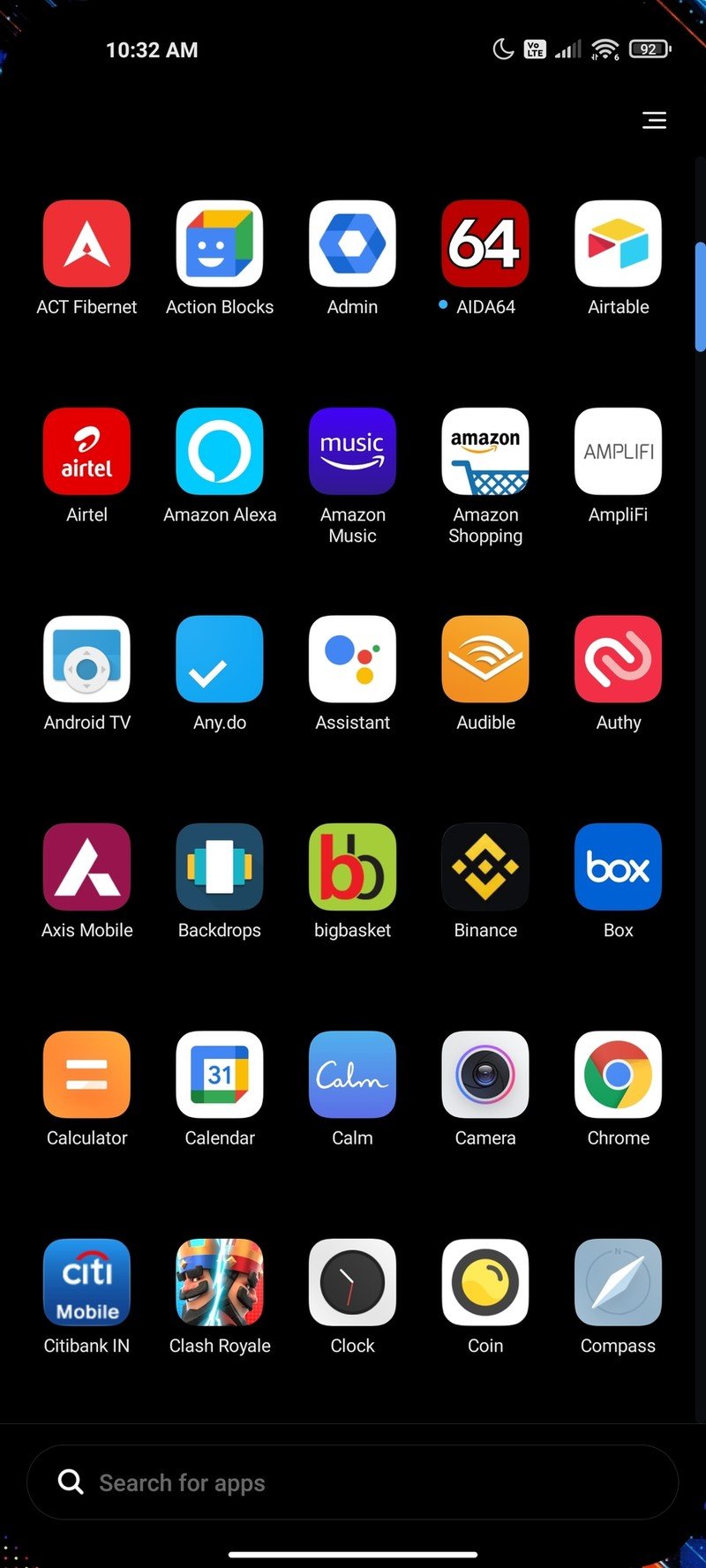This screenshot has height=1568, width=706.
Task: Open the Android TV remote app
Action: pos(86,659)
